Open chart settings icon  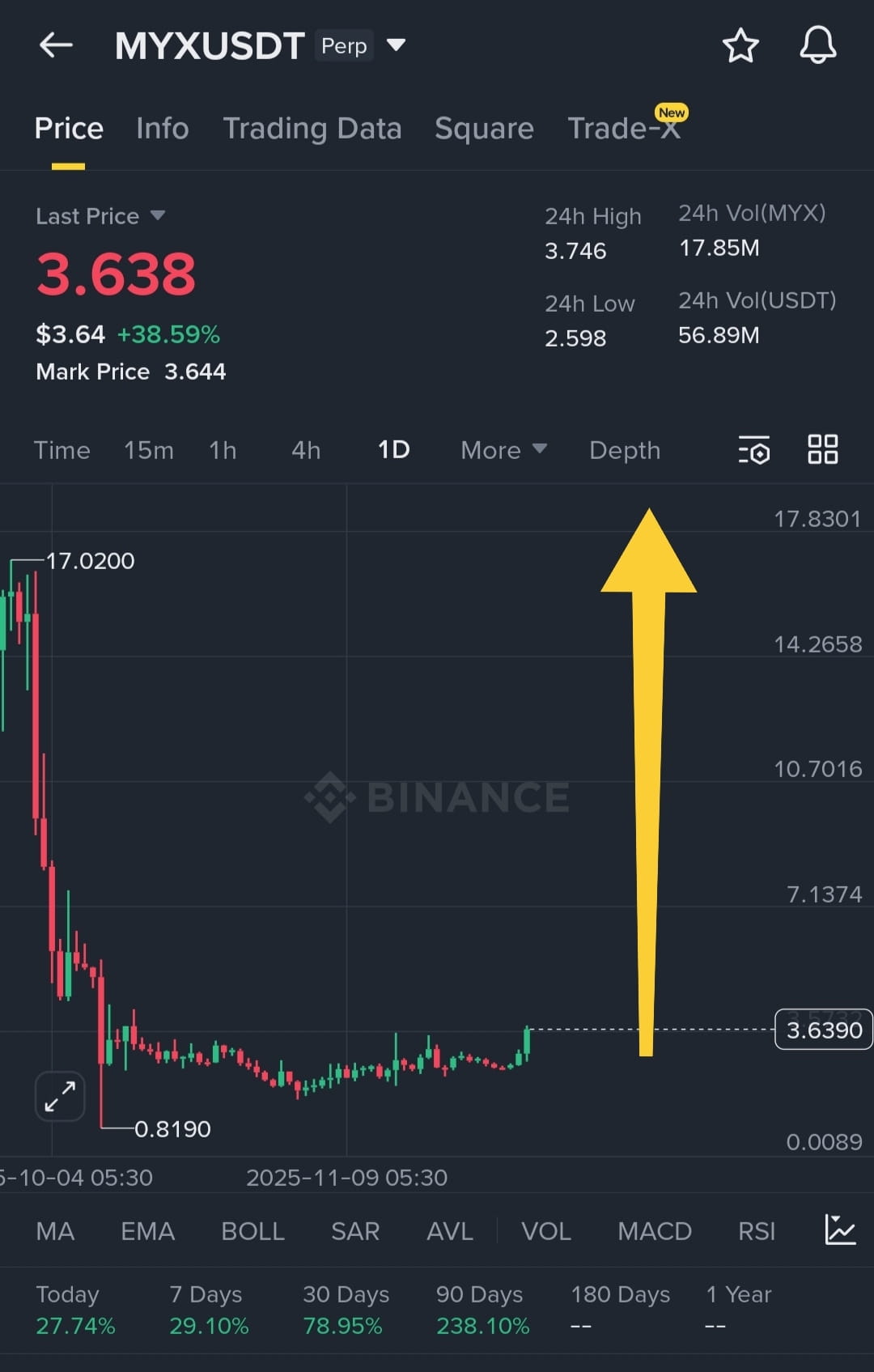pyautogui.click(x=753, y=450)
